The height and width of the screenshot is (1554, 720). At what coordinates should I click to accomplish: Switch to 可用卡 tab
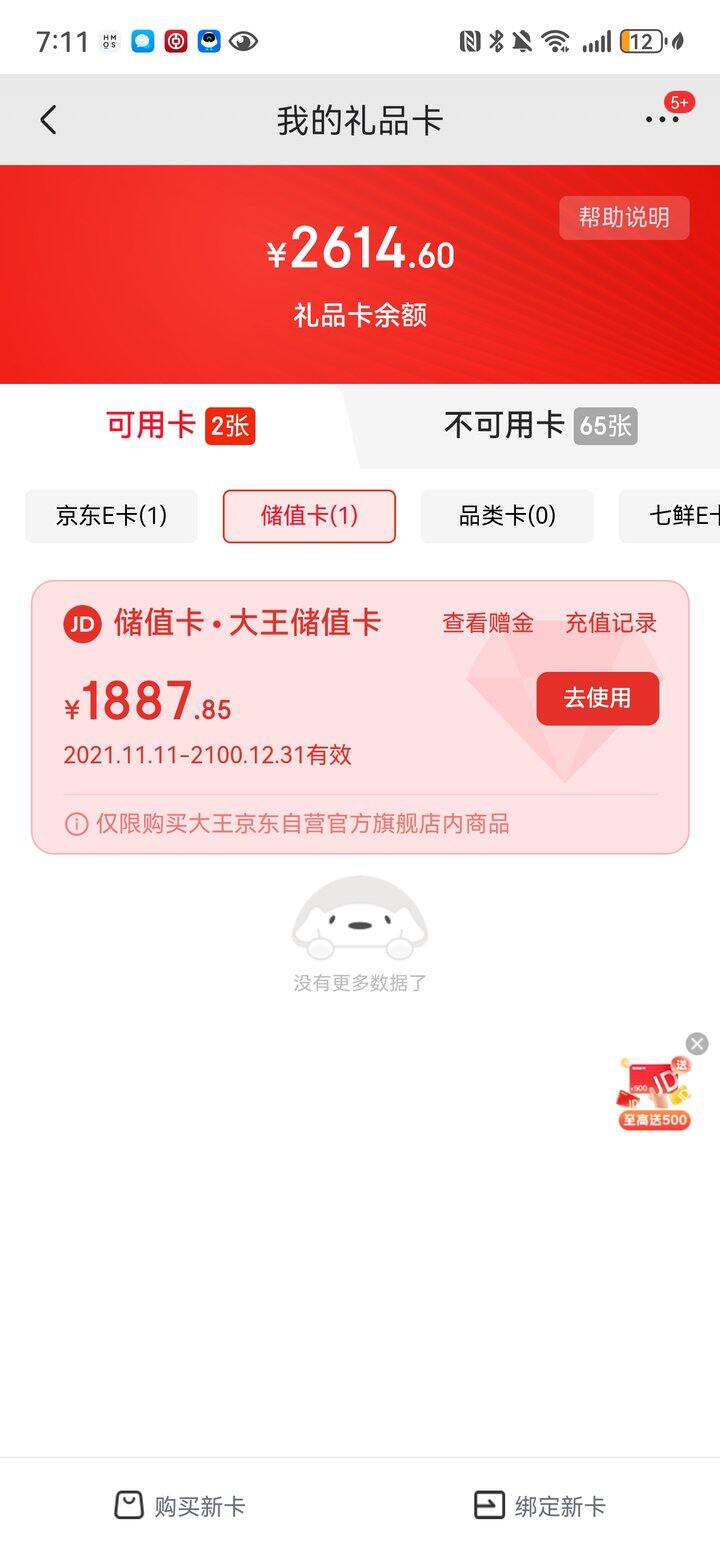pos(180,425)
